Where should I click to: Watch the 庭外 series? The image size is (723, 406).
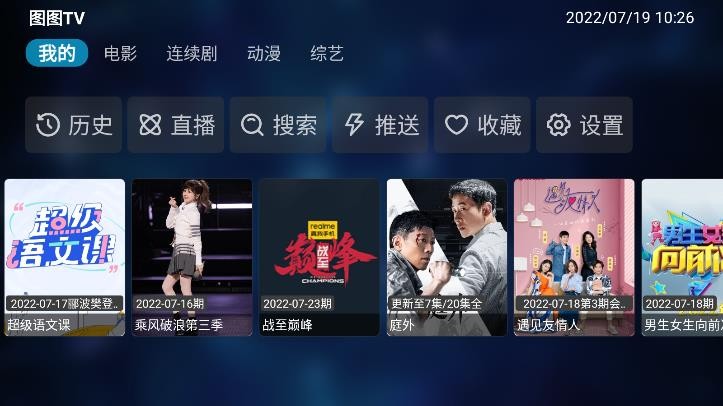(x=447, y=257)
